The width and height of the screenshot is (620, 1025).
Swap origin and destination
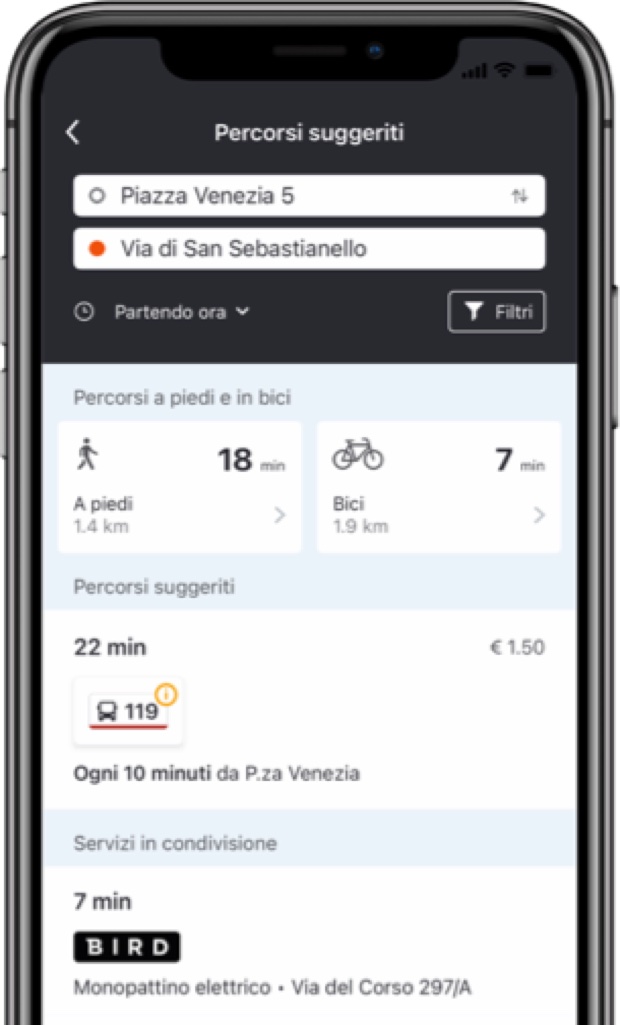tap(519, 196)
